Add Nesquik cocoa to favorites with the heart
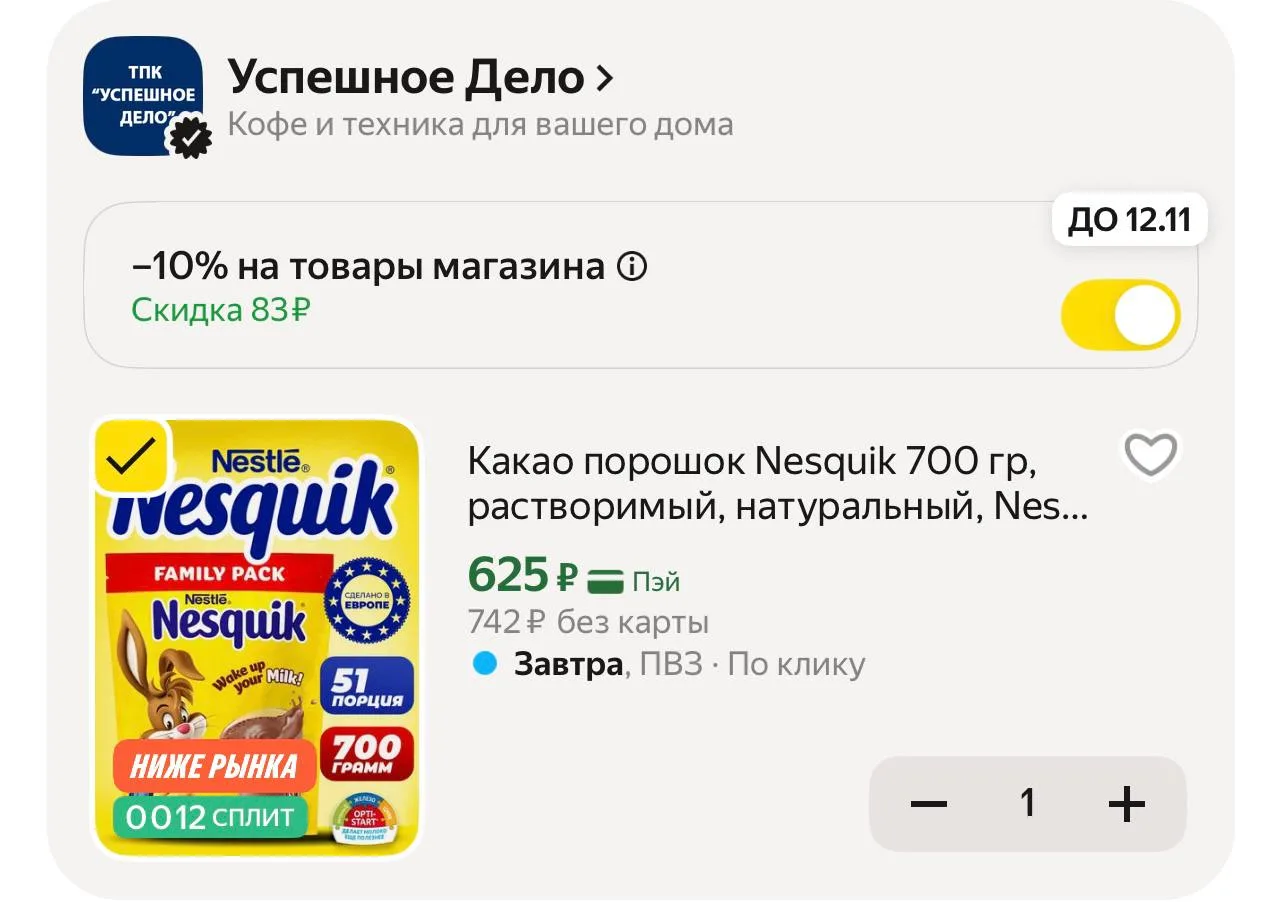 pyautogui.click(x=1150, y=456)
